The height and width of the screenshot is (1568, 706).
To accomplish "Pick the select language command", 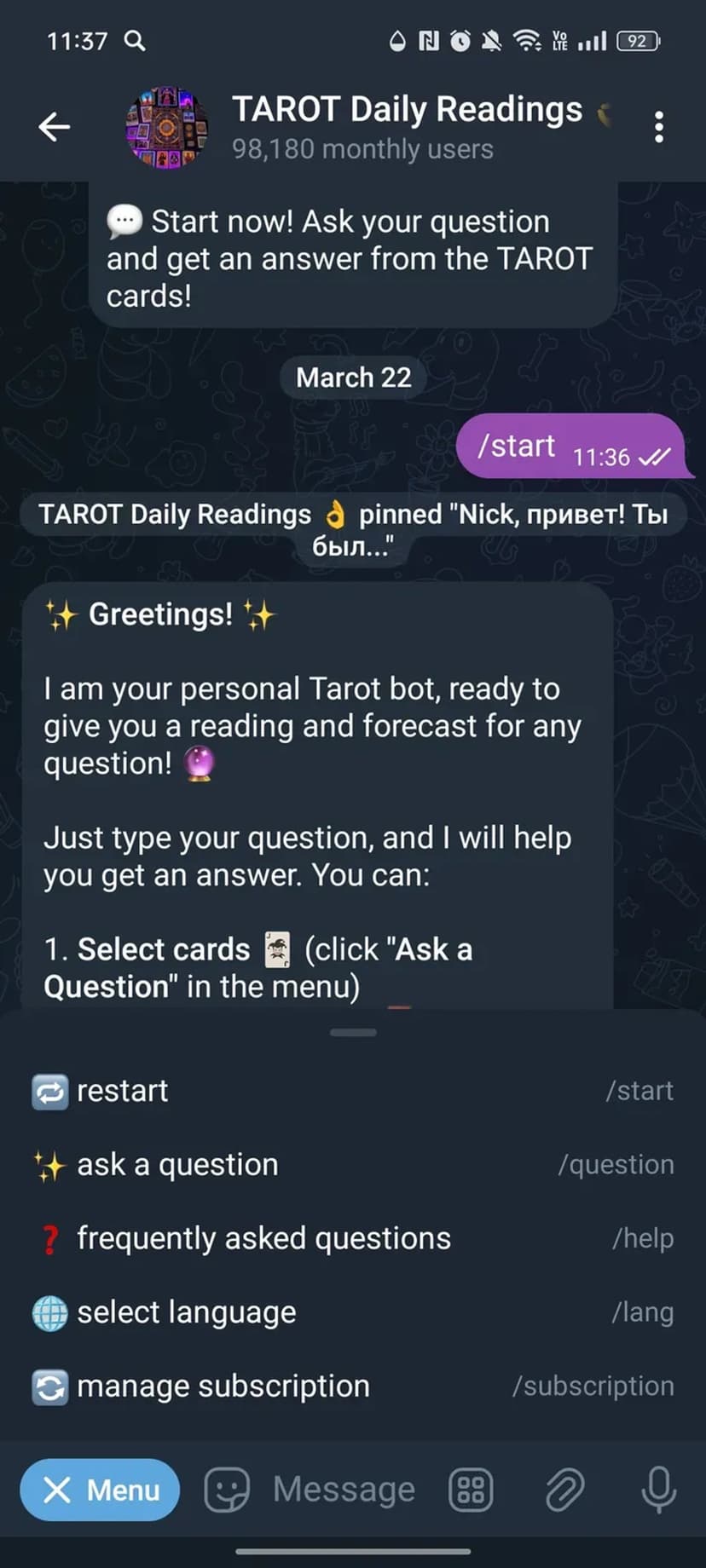I will tap(353, 1312).
